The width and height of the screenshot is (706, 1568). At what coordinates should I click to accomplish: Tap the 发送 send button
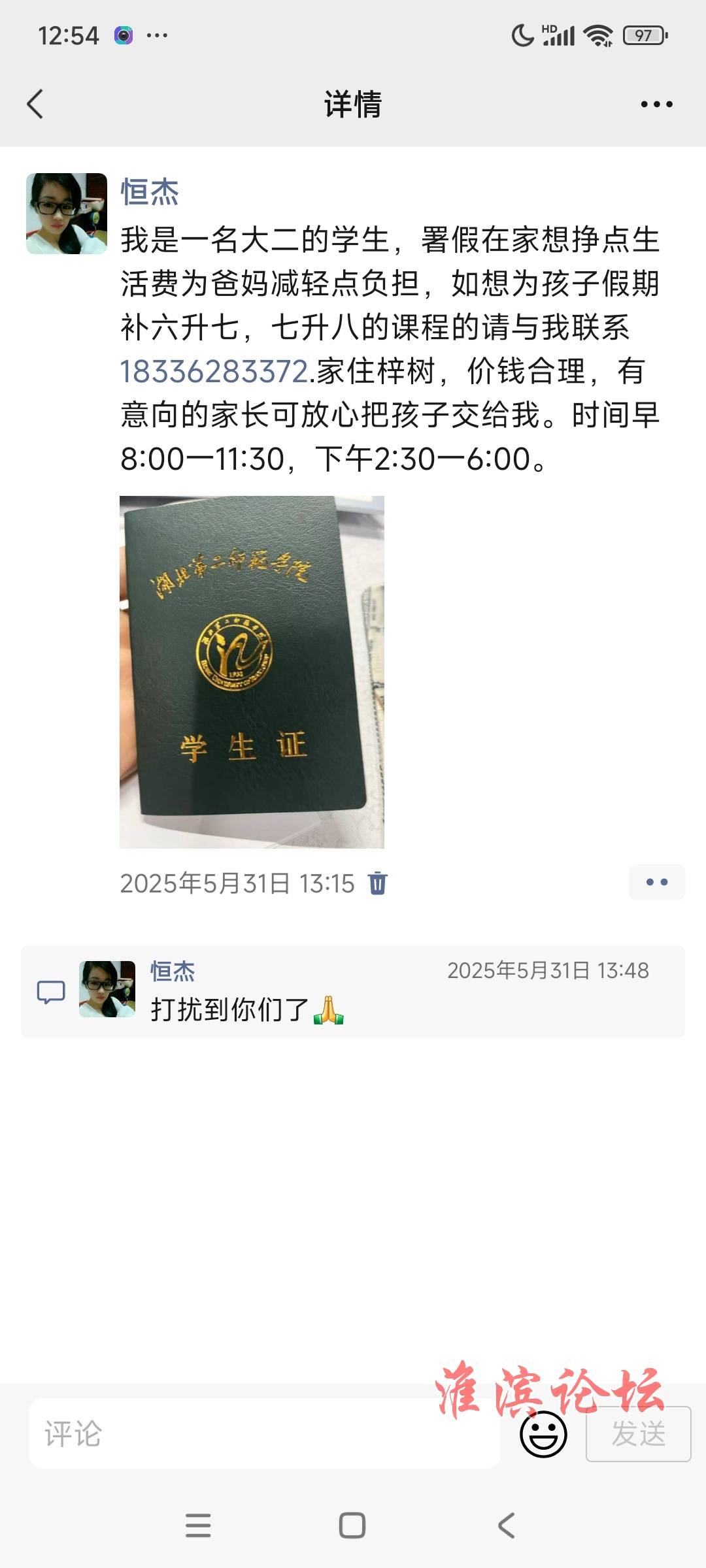[x=639, y=1434]
